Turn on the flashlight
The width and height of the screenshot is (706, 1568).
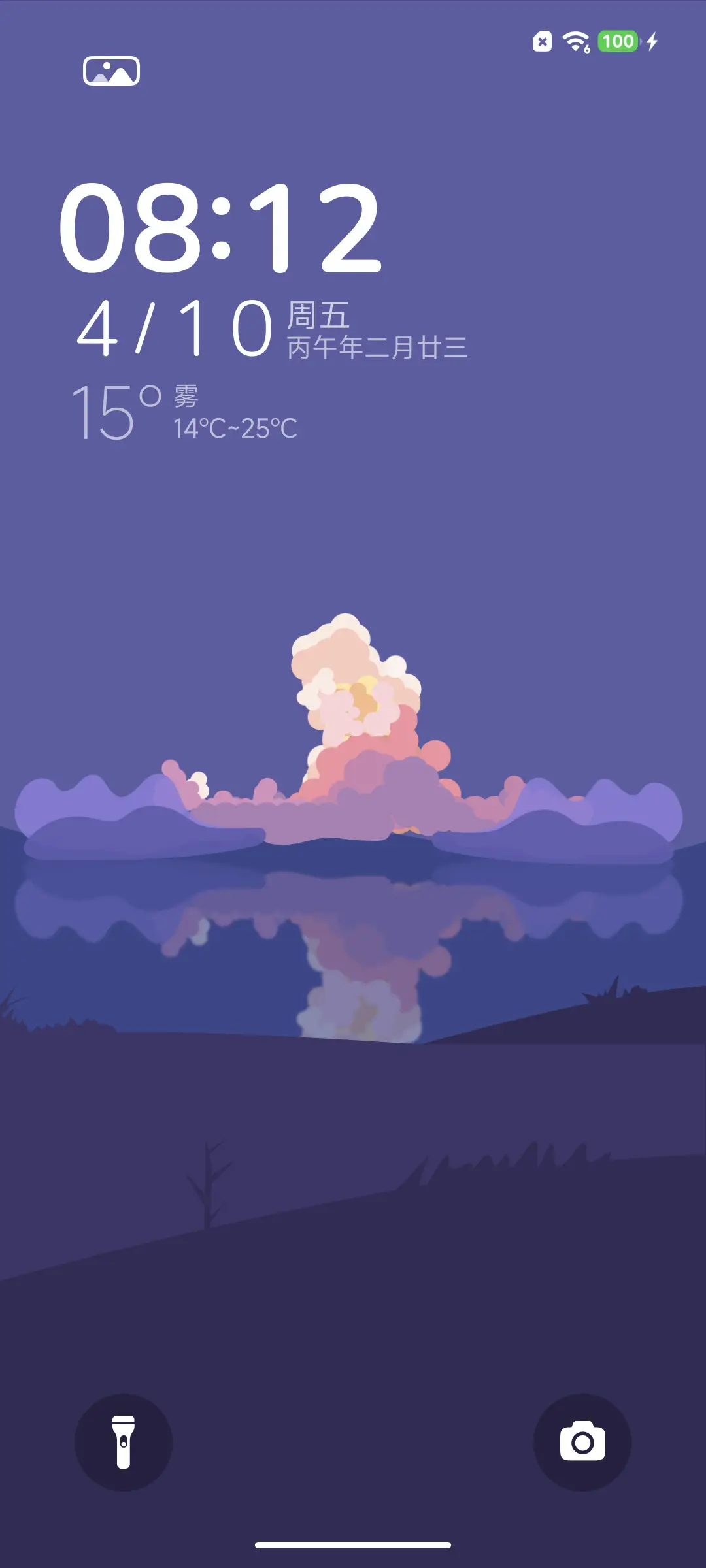[124, 1443]
